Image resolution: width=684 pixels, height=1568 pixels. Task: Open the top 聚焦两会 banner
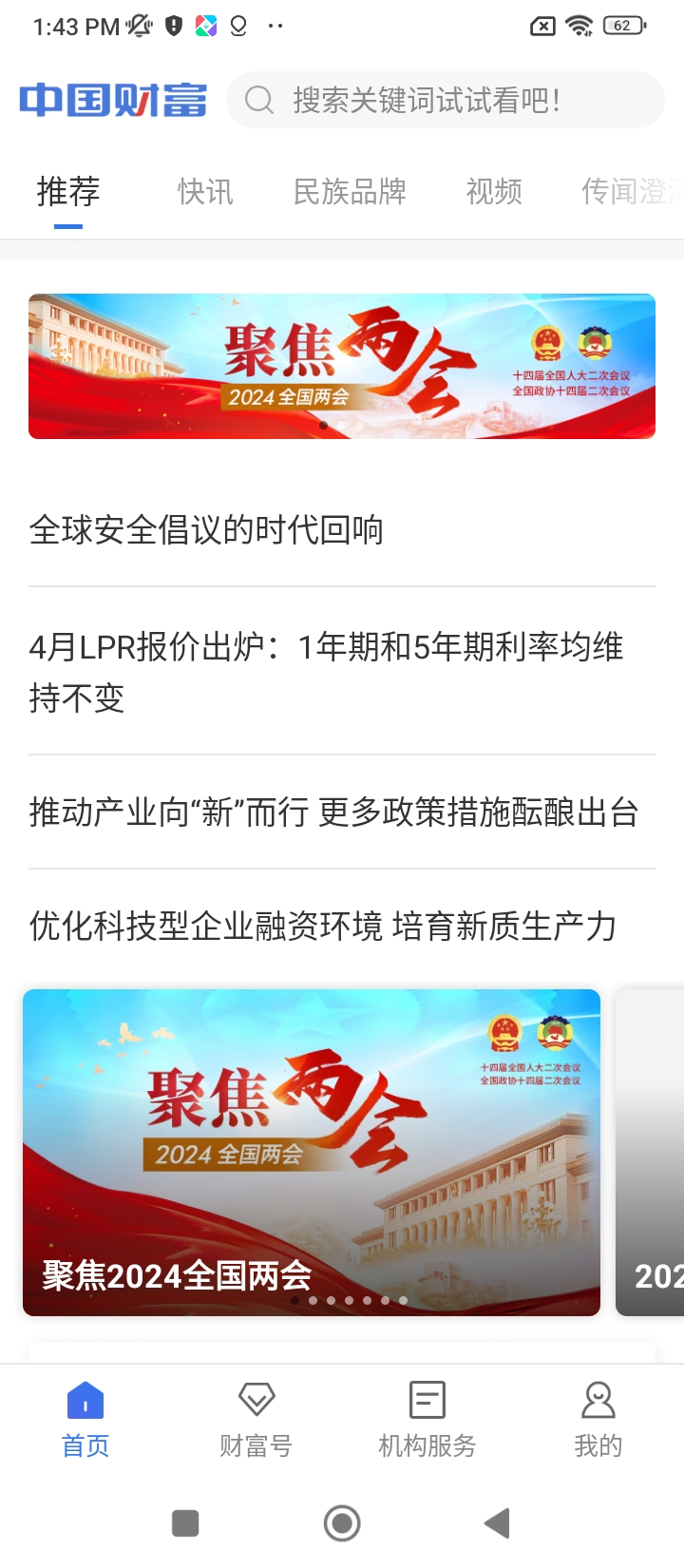(x=342, y=366)
